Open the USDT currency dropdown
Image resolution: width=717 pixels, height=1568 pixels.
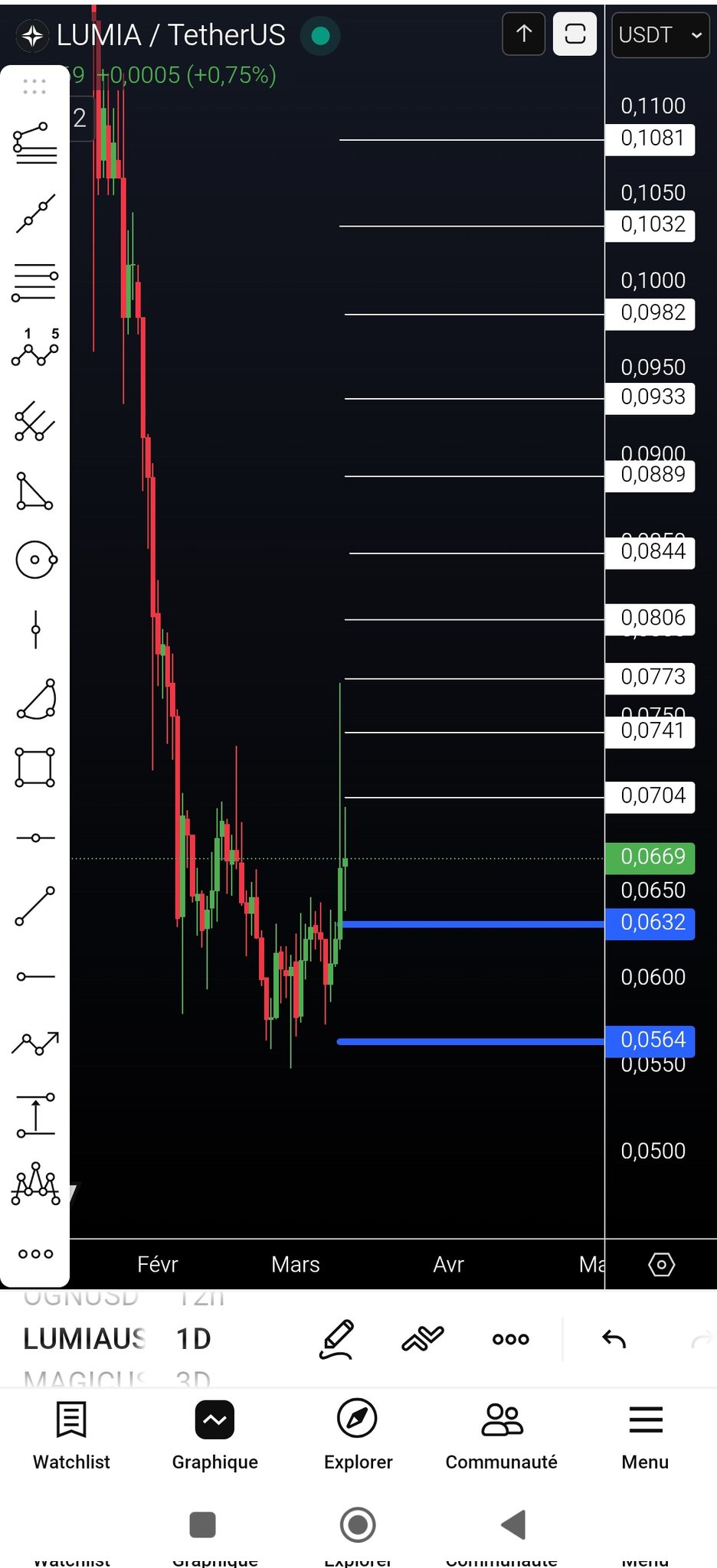point(660,35)
